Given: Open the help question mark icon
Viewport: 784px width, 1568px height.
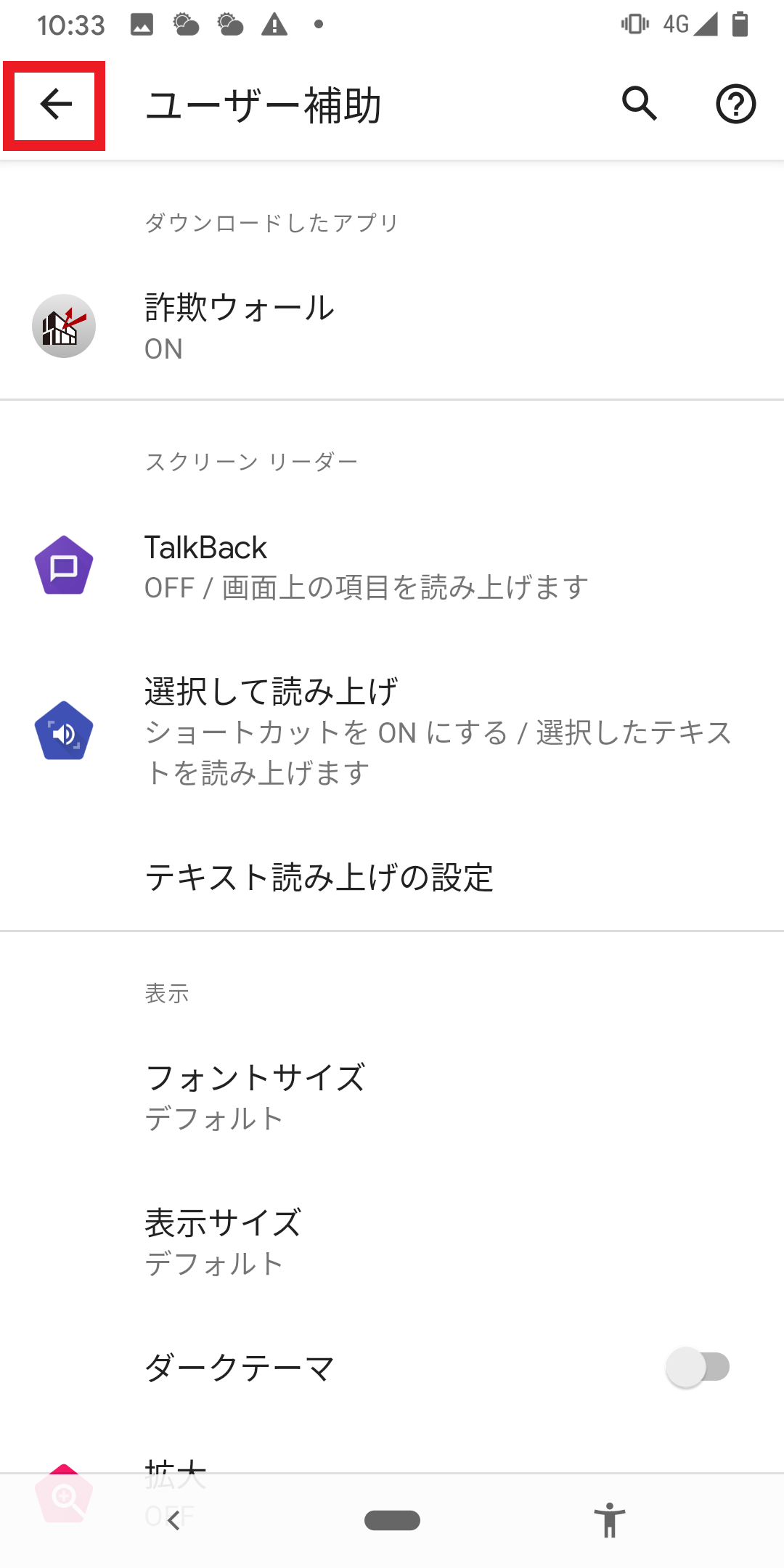Looking at the screenshot, I should click(x=735, y=105).
